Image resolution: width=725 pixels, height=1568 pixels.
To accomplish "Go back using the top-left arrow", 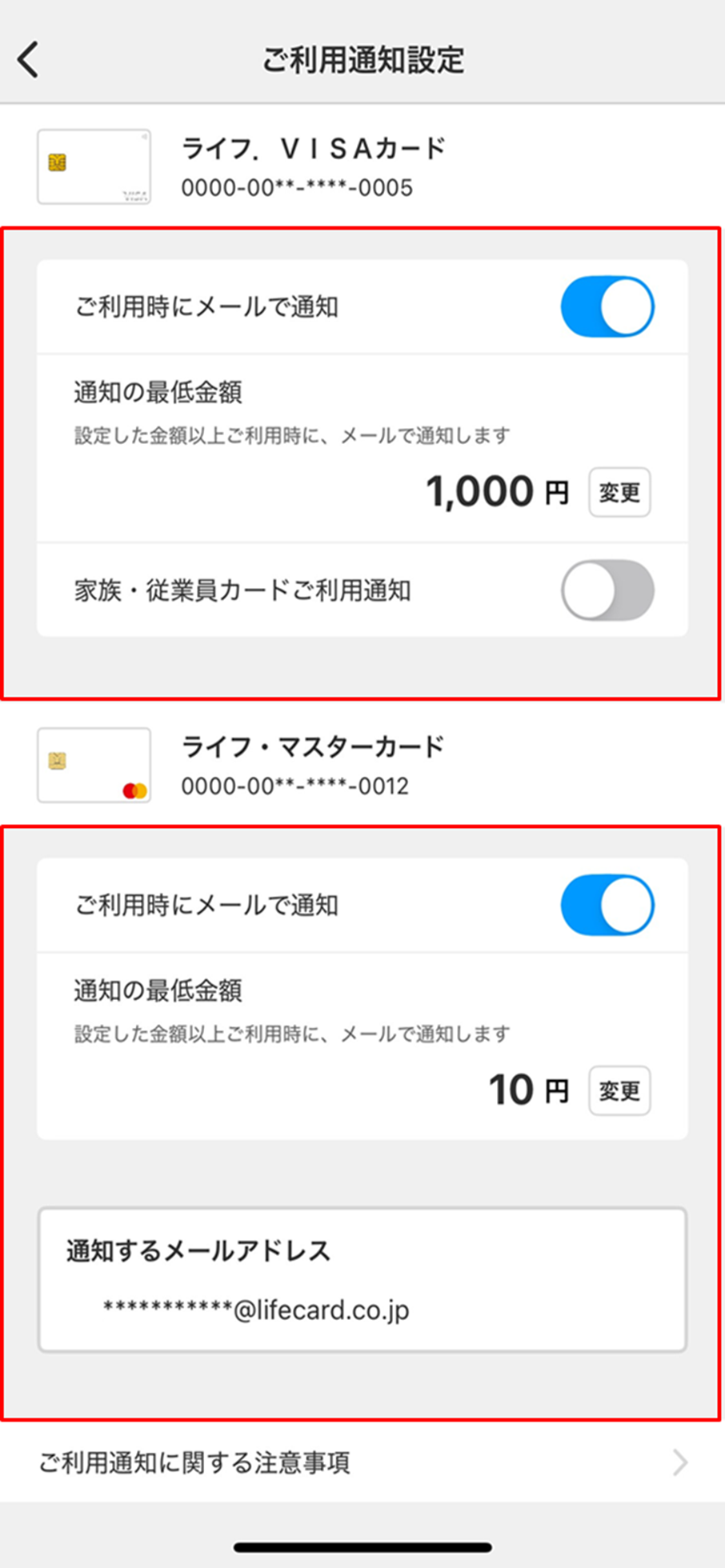I will [28, 59].
